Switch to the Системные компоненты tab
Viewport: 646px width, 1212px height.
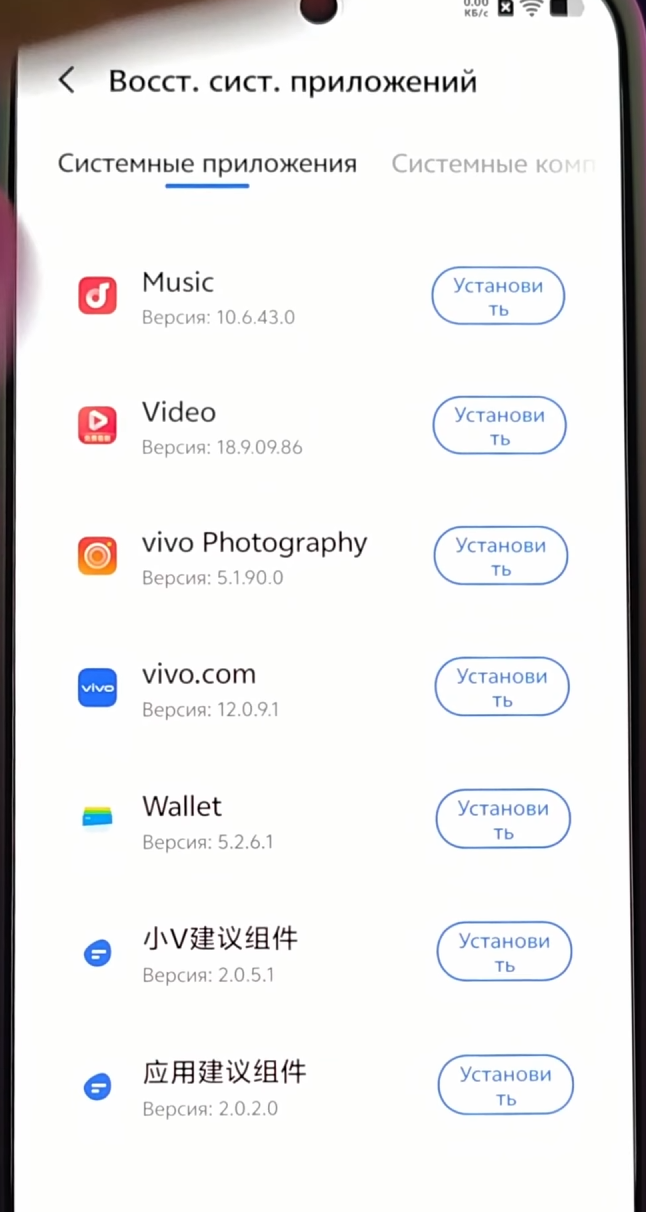point(494,164)
